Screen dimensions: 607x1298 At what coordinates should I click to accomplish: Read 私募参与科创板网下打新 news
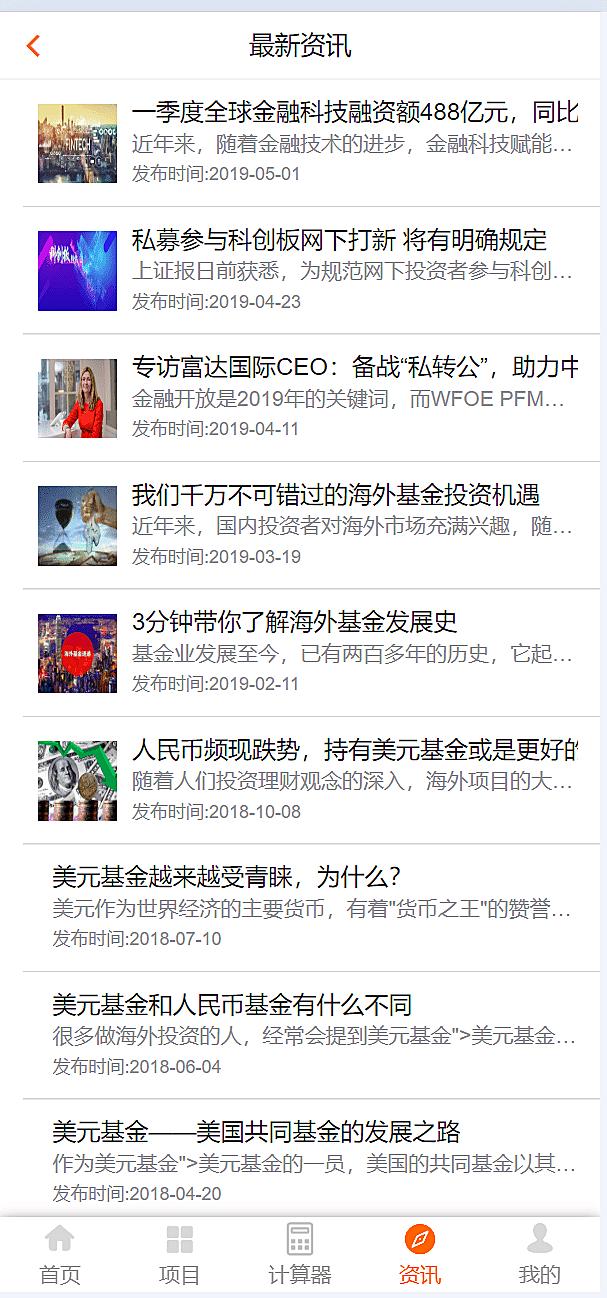pyautogui.click(x=339, y=240)
